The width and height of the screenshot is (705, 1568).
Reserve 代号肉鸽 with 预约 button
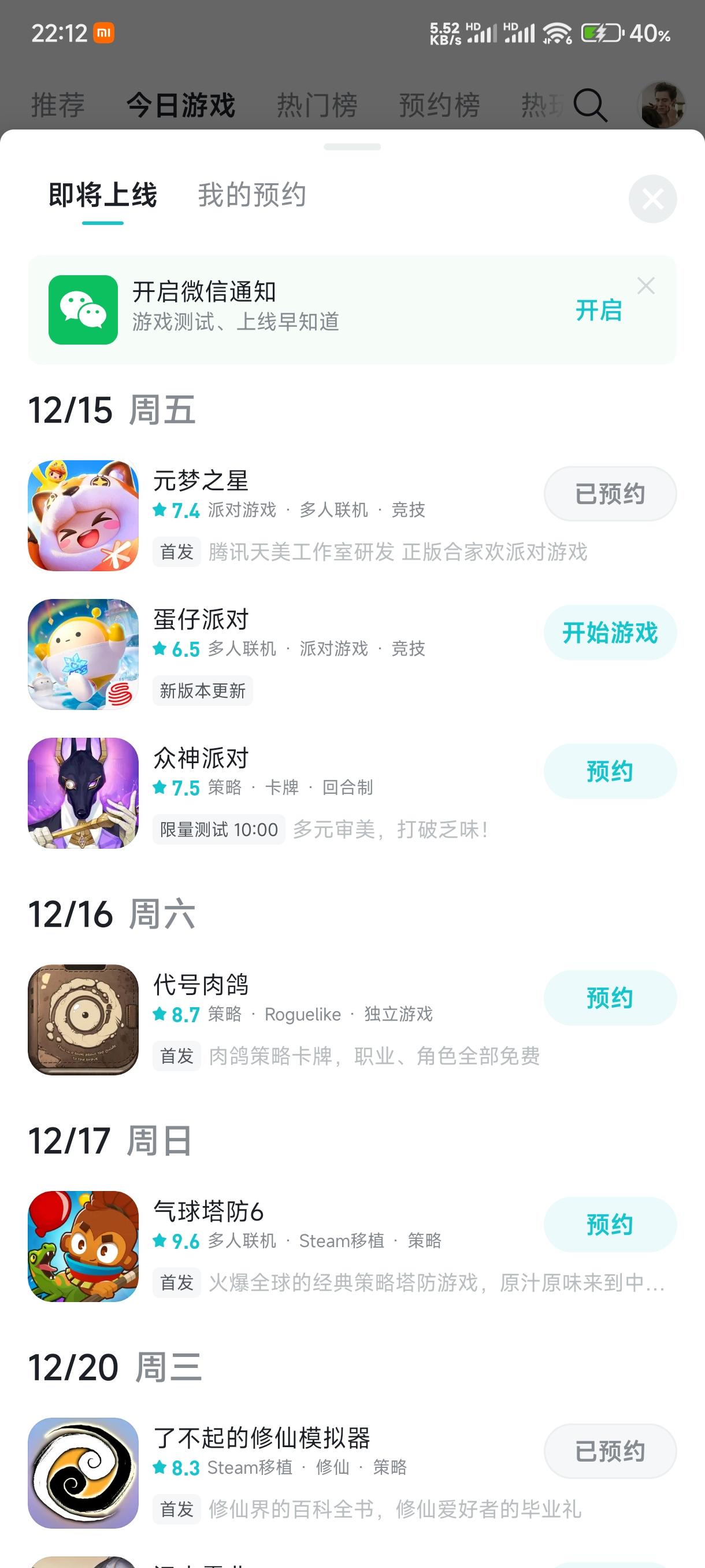point(610,998)
